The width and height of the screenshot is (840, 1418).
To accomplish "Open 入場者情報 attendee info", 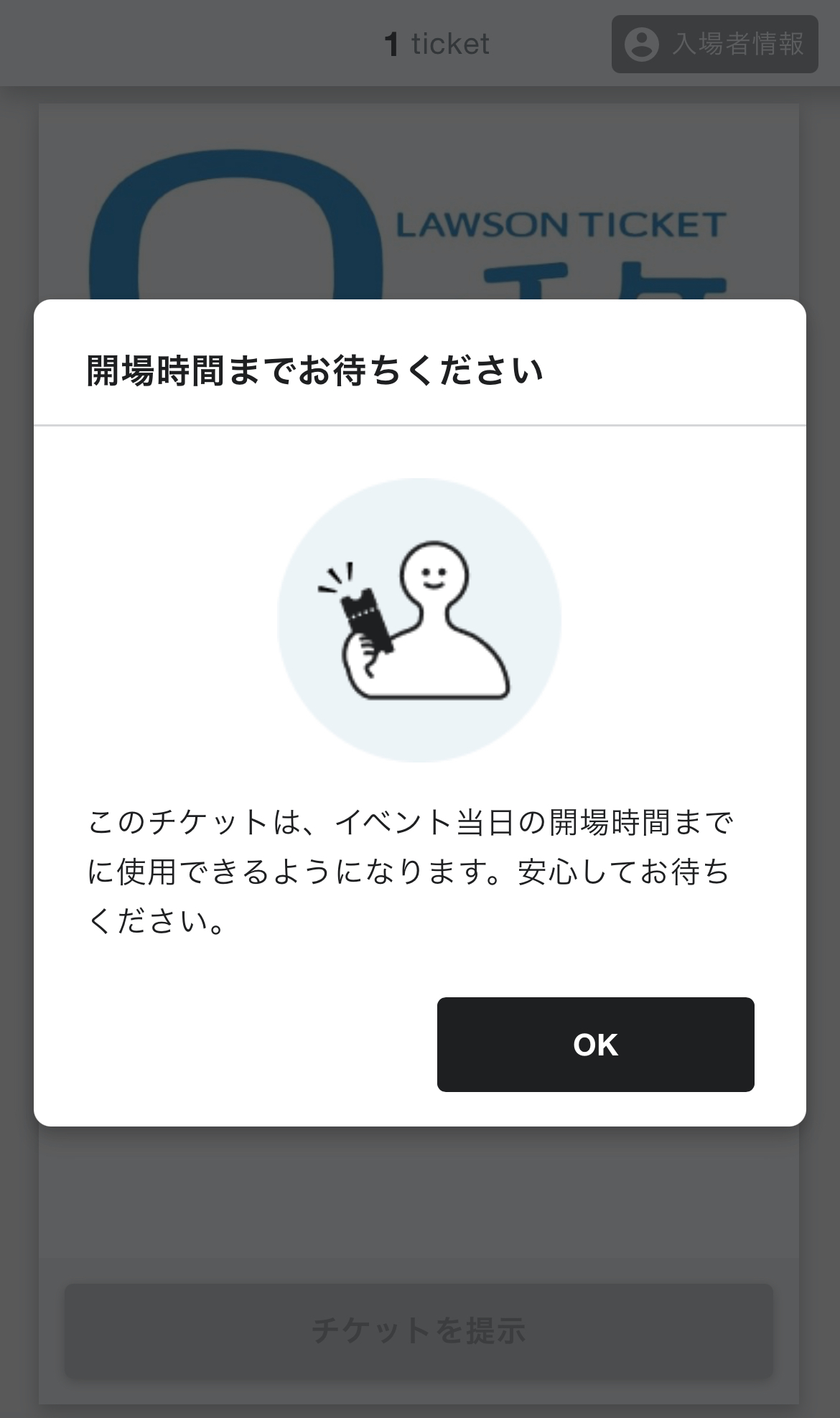I will point(714,45).
